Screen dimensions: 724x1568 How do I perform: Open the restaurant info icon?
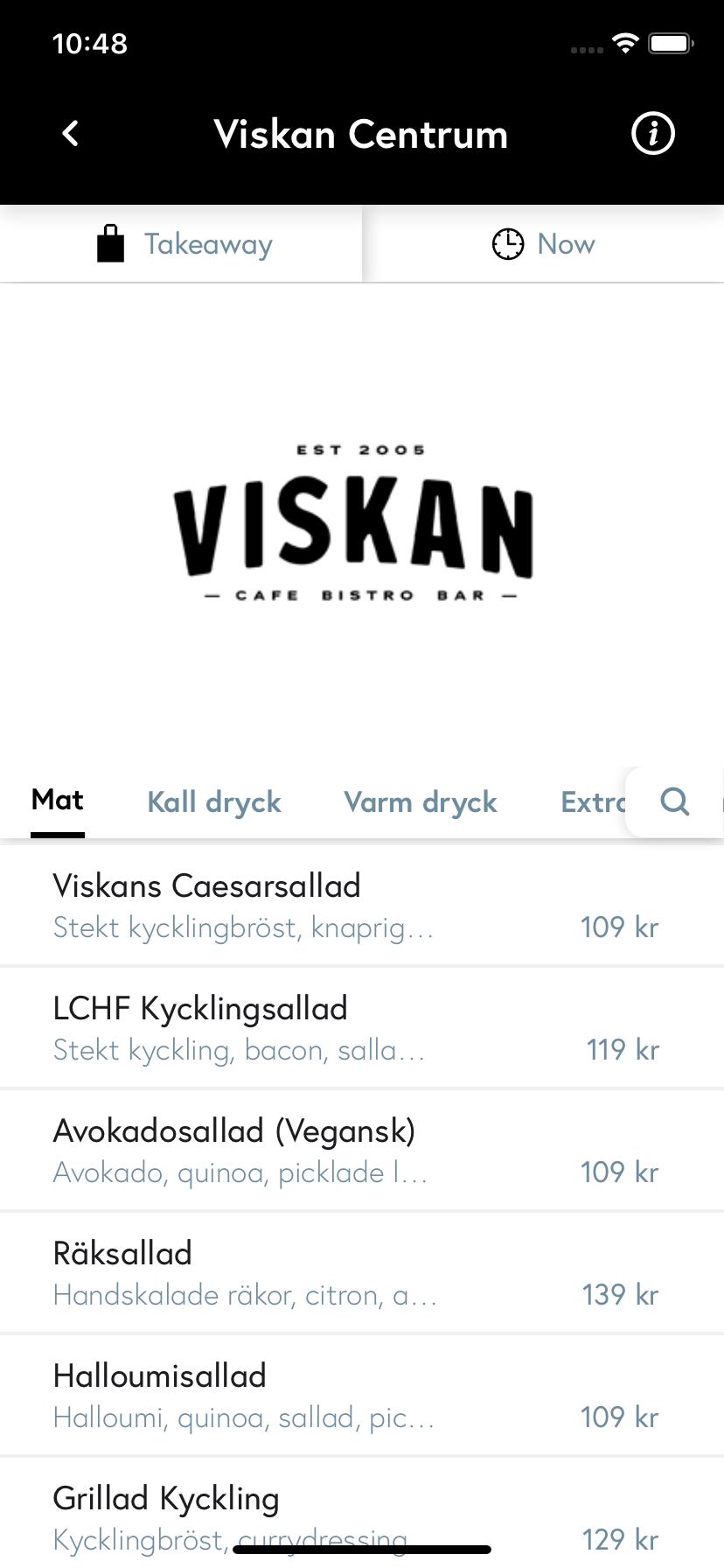tap(653, 134)
